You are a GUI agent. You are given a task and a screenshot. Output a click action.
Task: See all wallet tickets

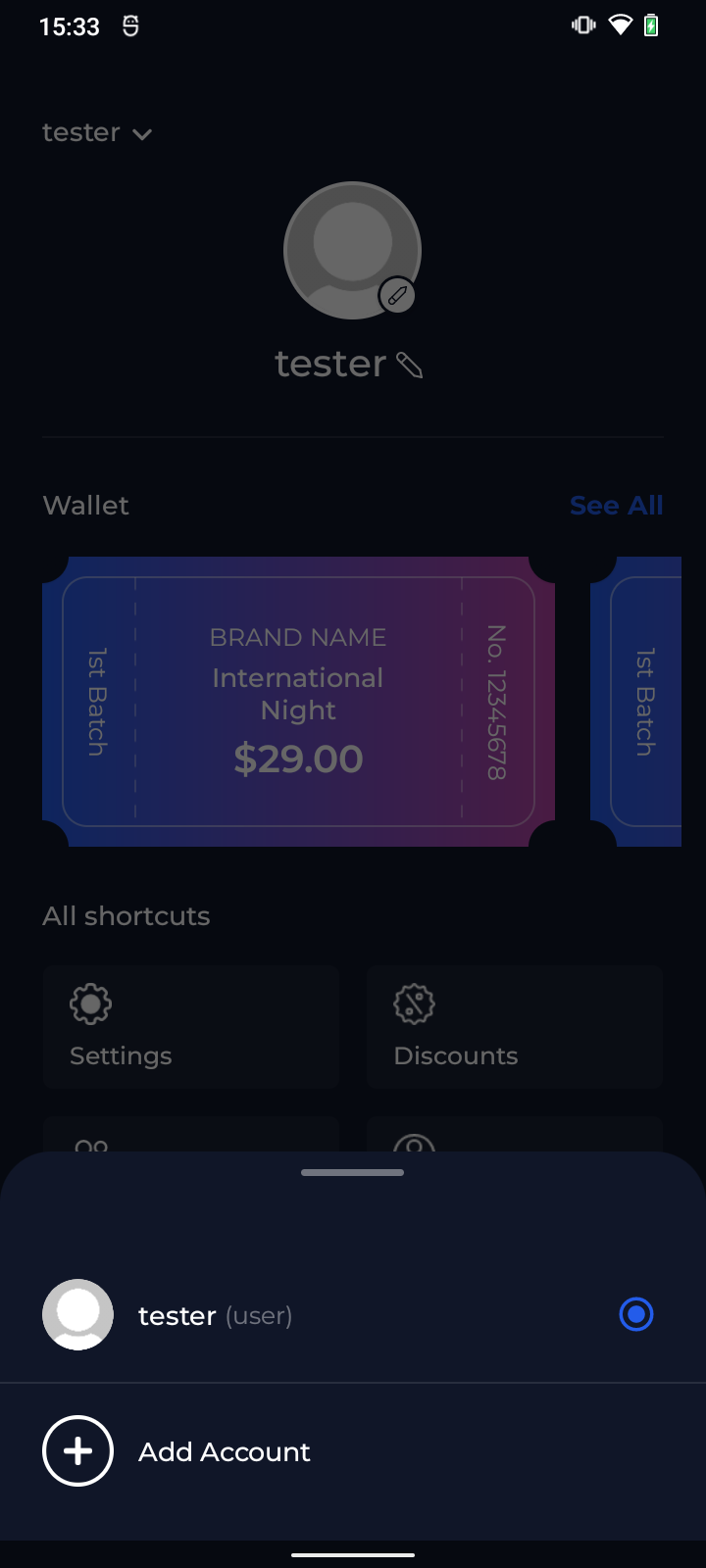pos(616,506)
